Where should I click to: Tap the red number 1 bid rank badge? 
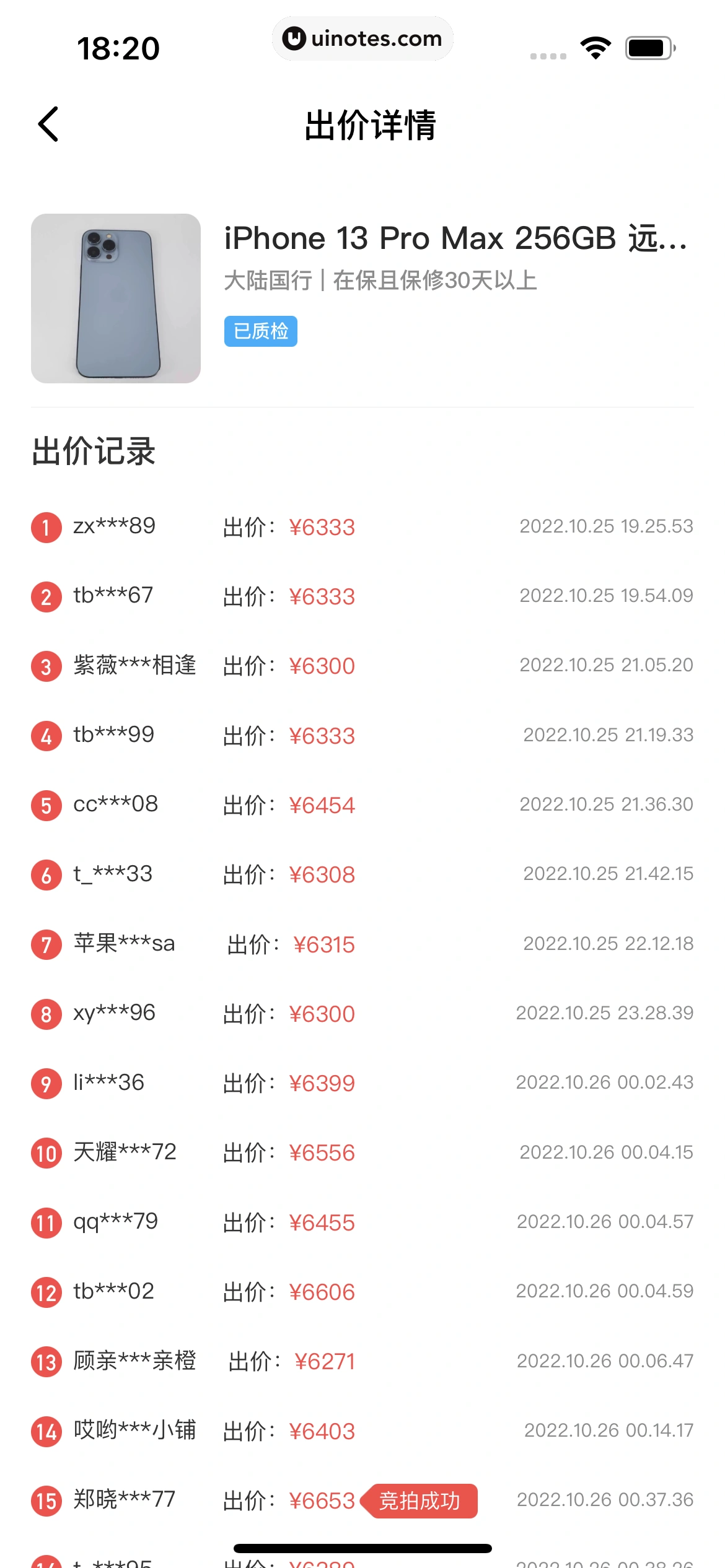(45, 528)
